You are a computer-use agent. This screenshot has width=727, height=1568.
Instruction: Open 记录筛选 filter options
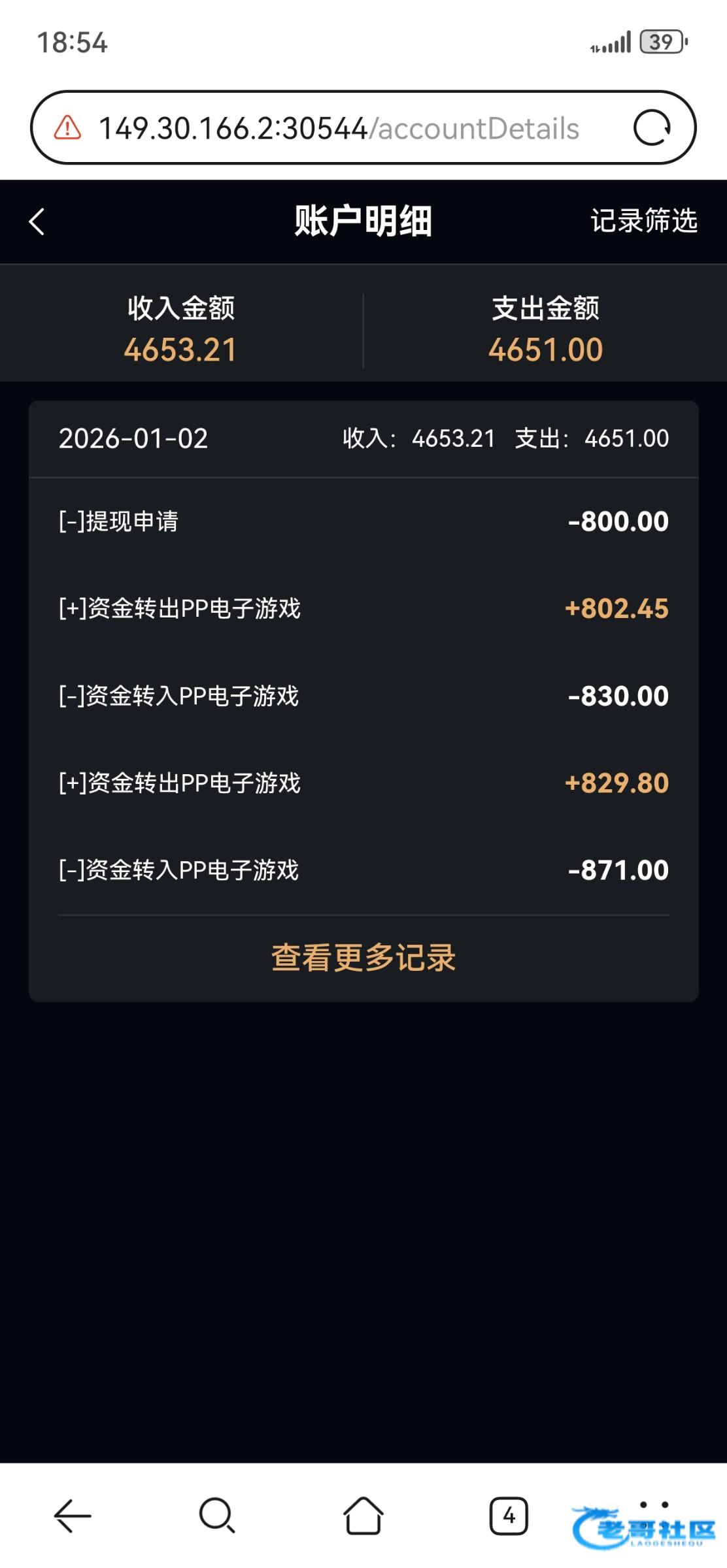click(x=643, y=221)
